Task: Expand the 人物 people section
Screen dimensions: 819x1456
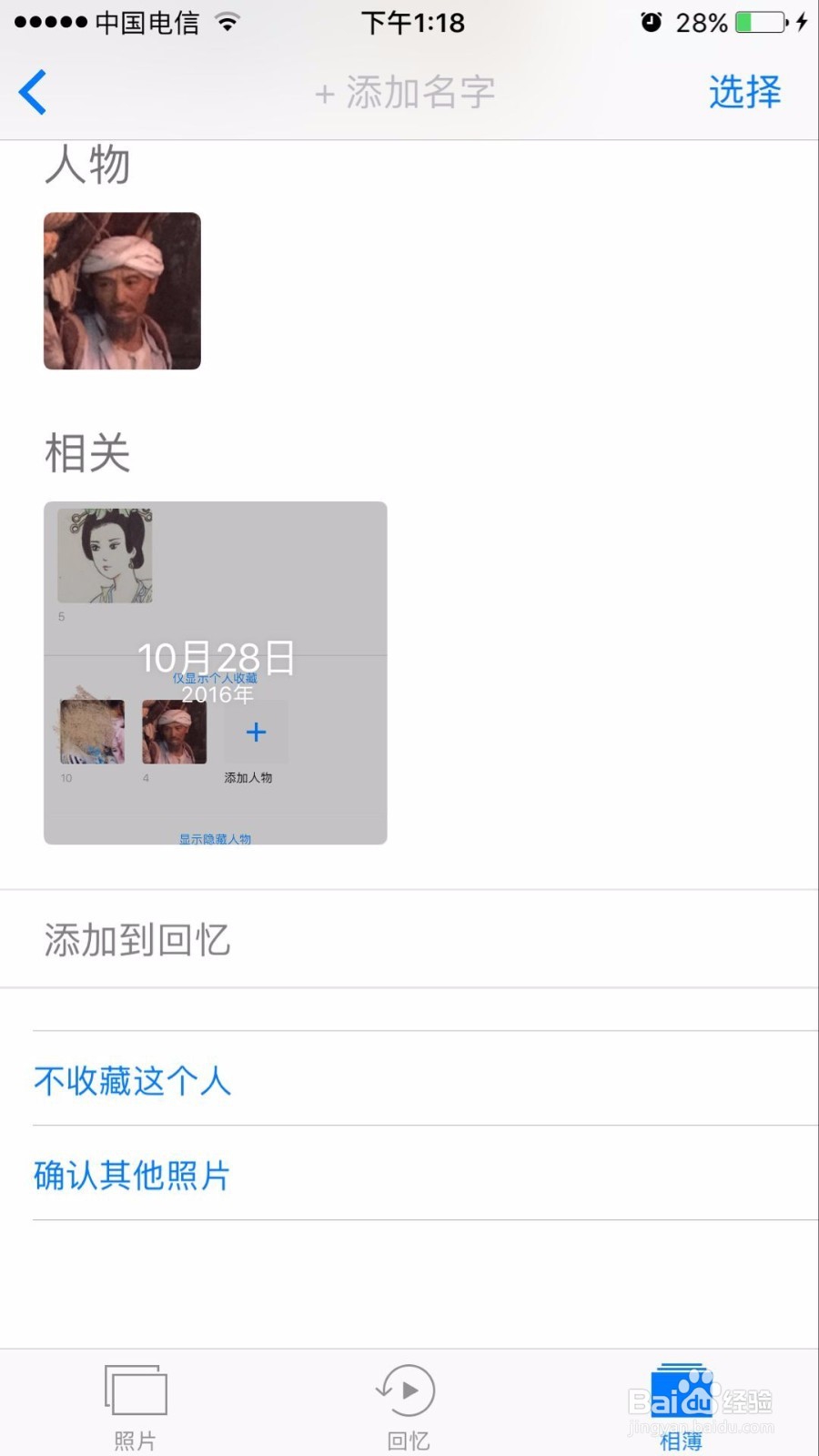Action: click(86, 165)
